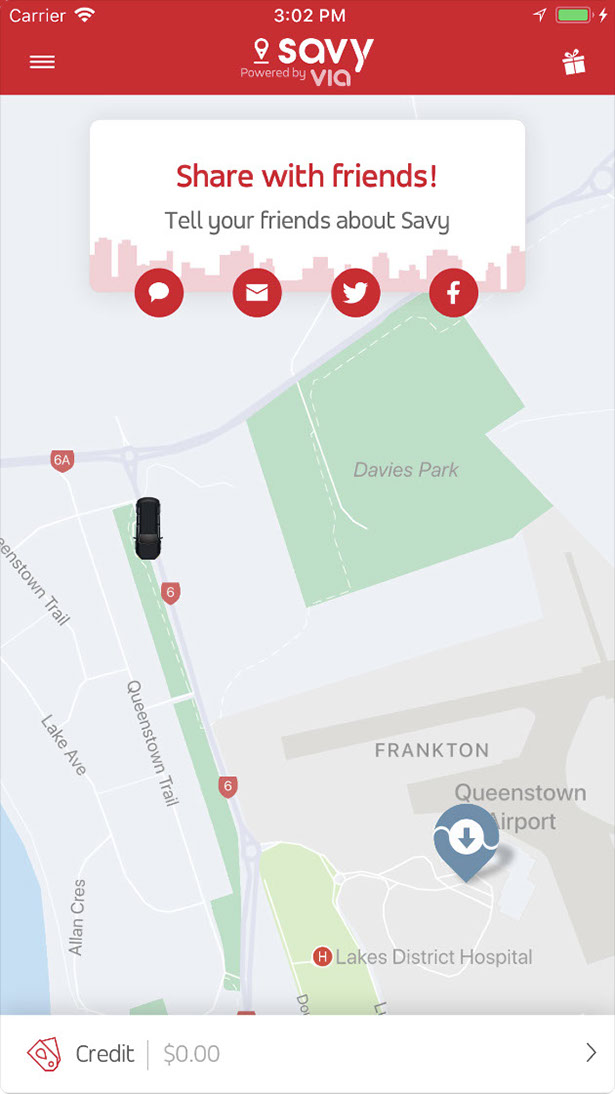The image size is (615, 1094).
Task: Share Savy via email
Action: (257, 293)
